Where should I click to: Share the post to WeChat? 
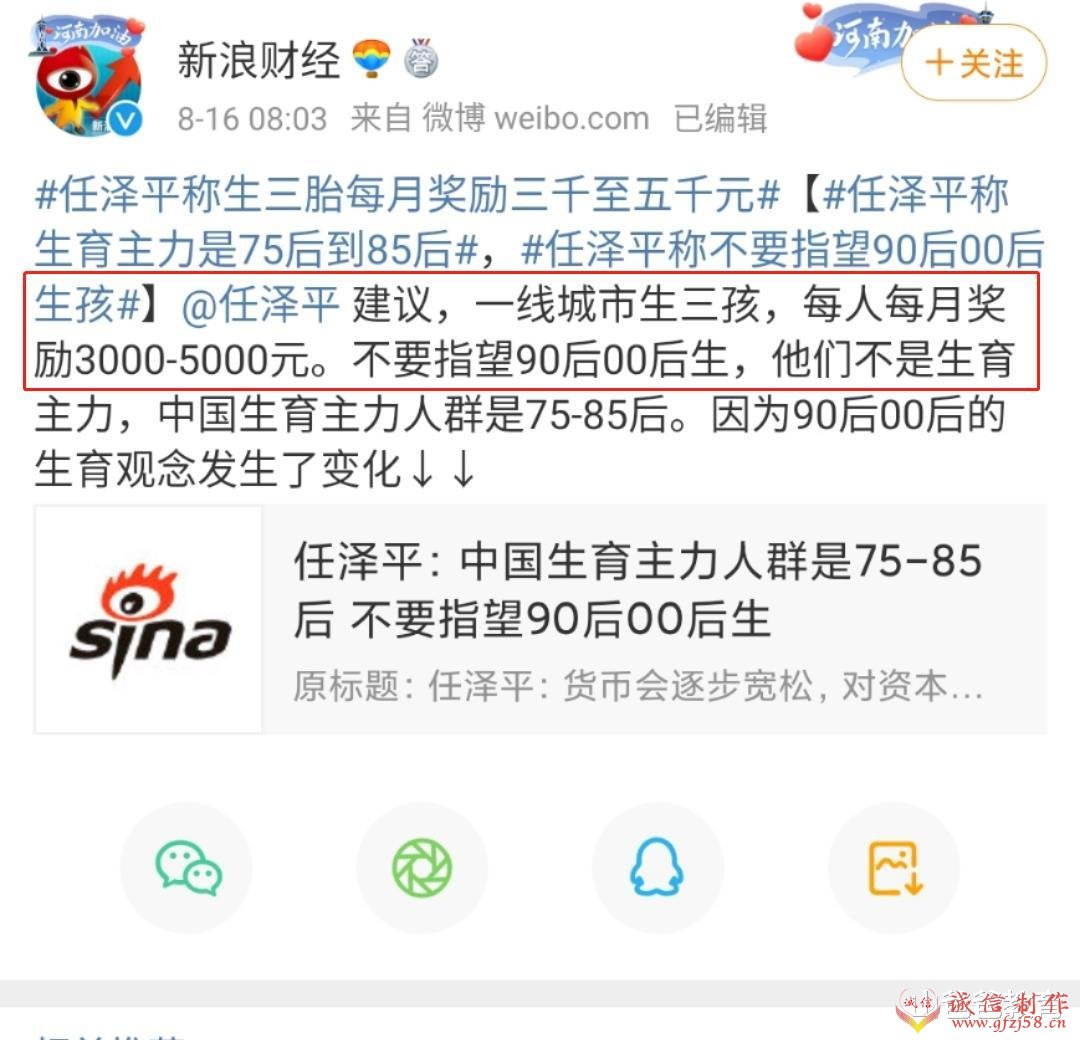(x=187, y=867)
